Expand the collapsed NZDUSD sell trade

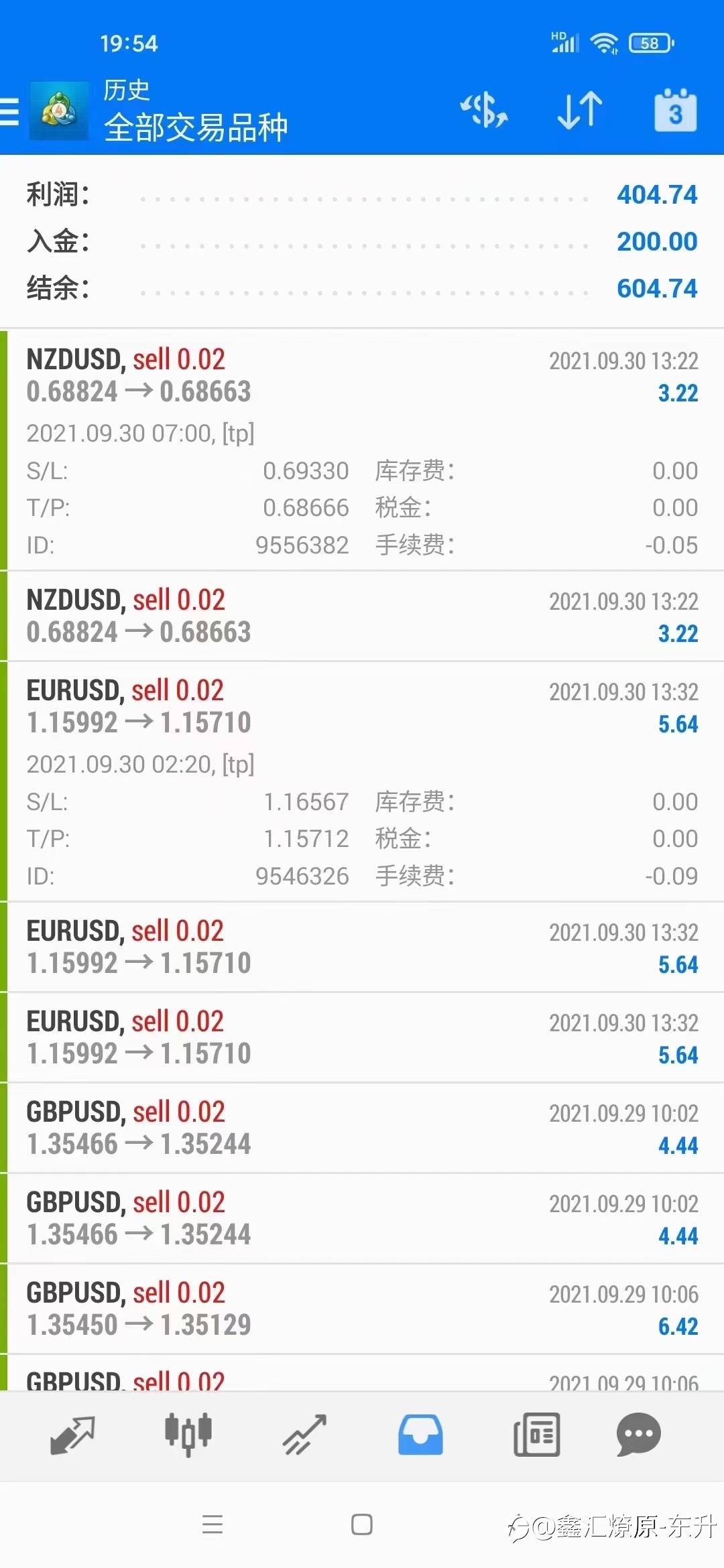click(x=362, y=616)
